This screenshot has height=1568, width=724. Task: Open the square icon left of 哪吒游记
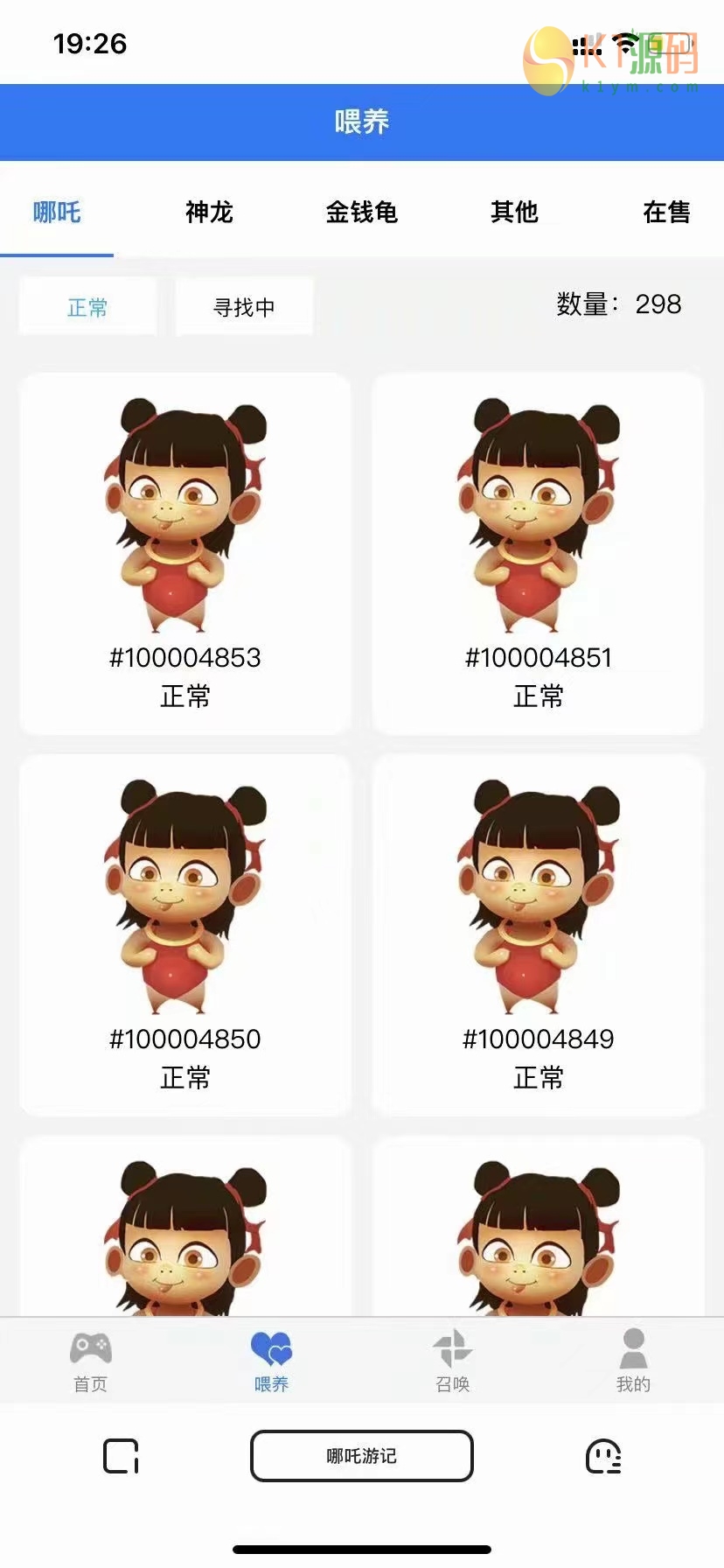(x=121, y=1456)
